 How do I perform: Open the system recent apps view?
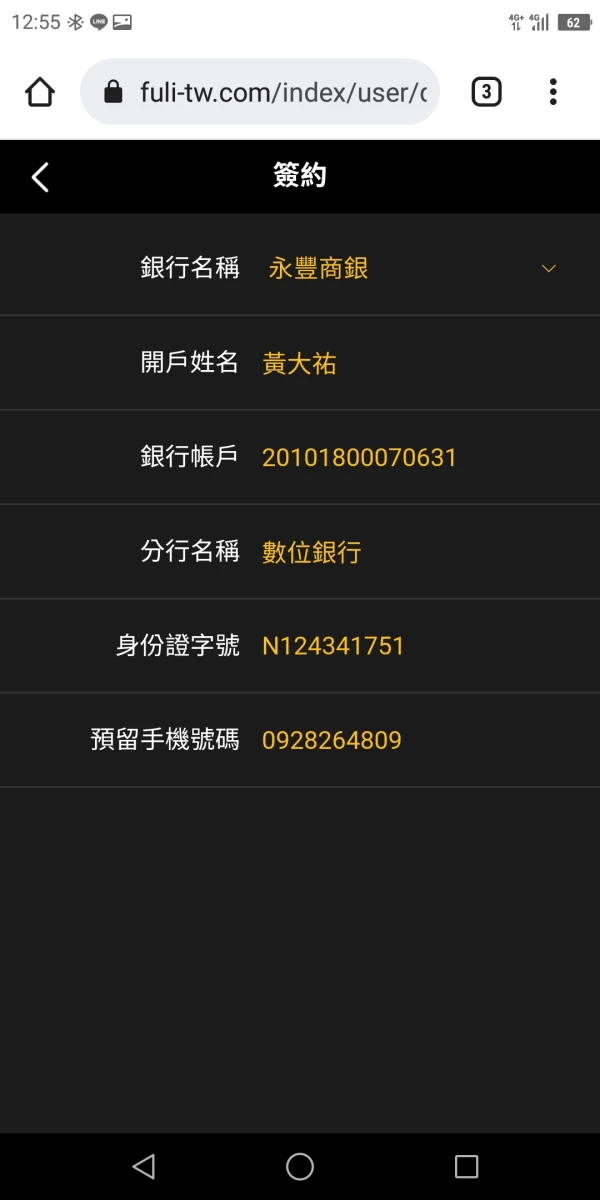[466, 1166]
